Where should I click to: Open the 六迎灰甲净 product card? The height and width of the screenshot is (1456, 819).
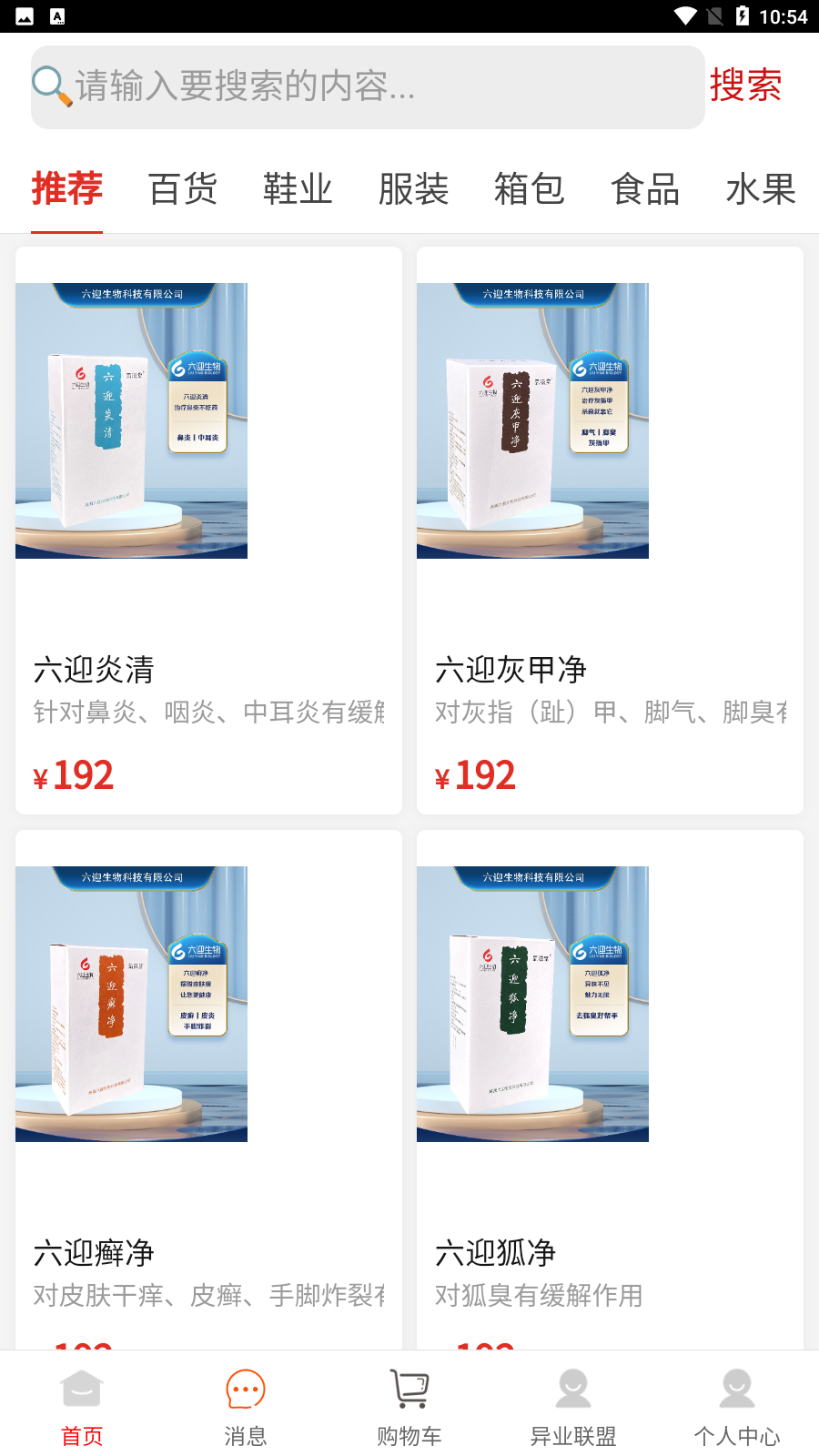(x=610, y=531)
